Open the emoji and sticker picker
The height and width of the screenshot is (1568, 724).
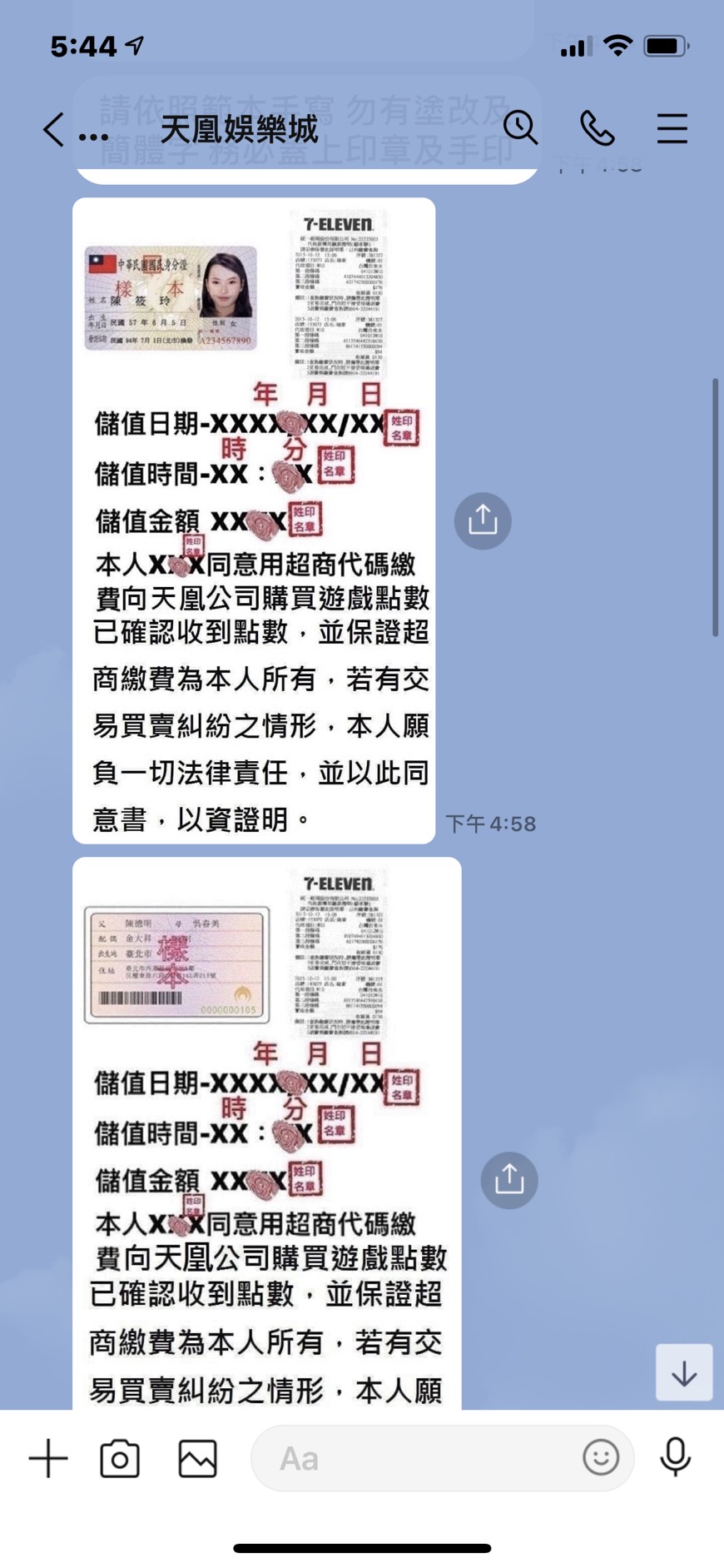click(x=601, y=1457)
